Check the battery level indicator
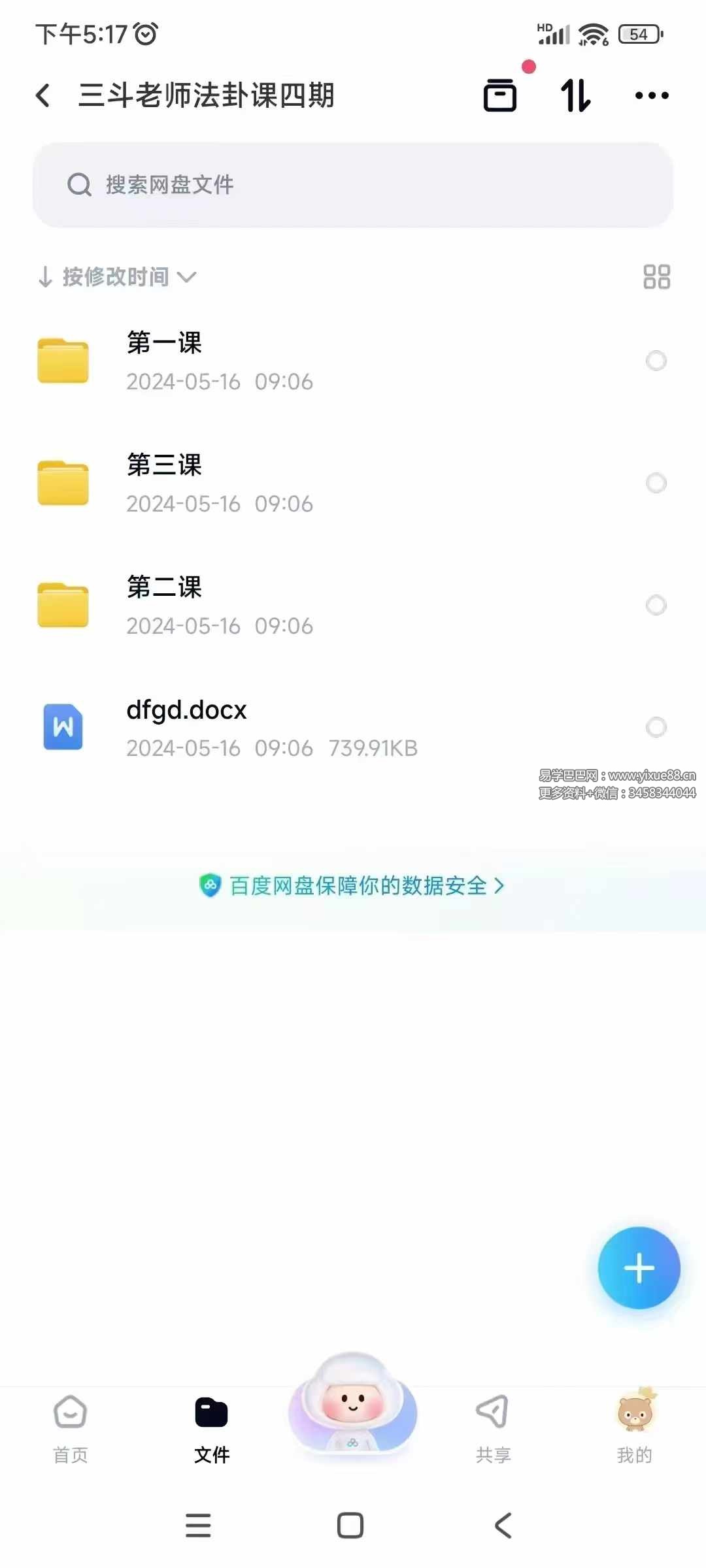The image size is (706, 1568). click(639, 34)
